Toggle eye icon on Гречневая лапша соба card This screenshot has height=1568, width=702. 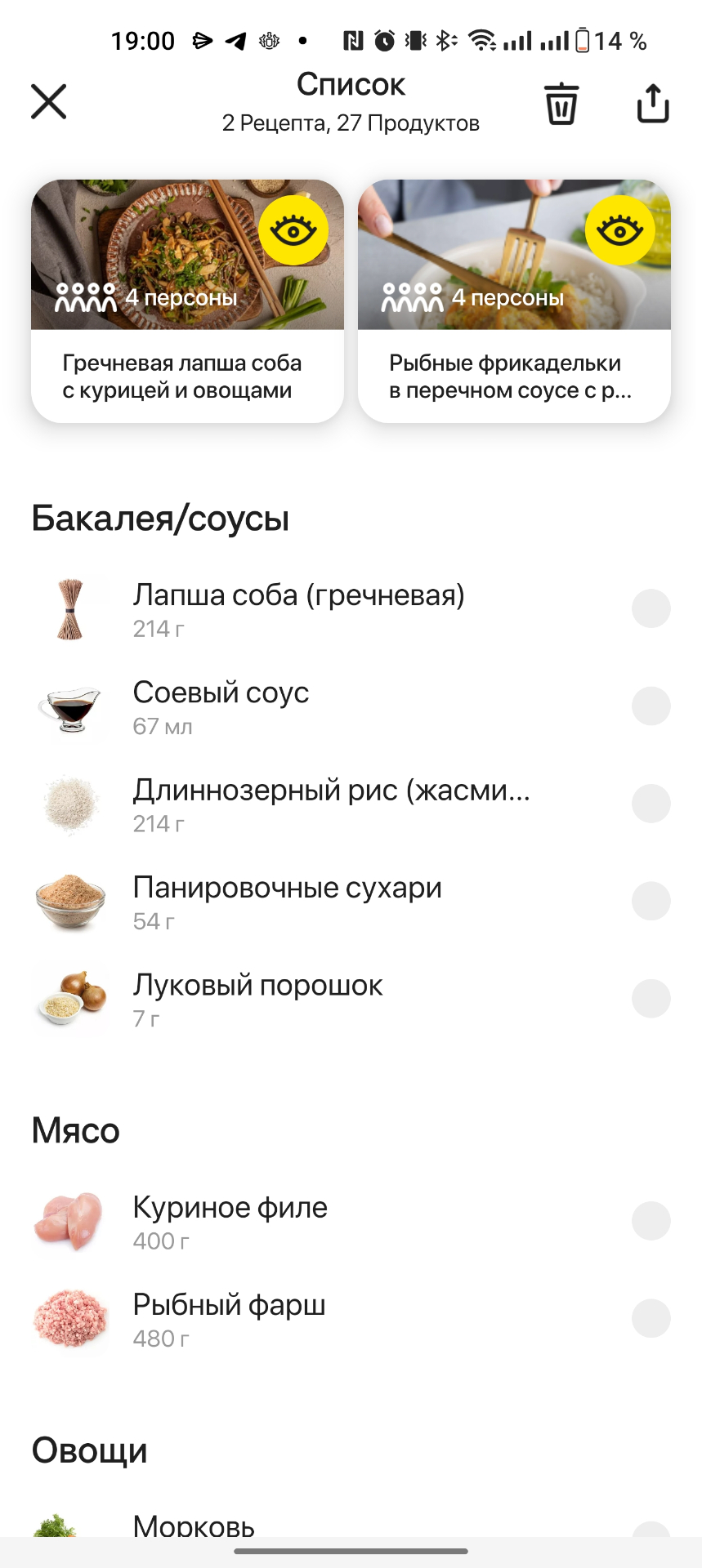click(293, 230)
